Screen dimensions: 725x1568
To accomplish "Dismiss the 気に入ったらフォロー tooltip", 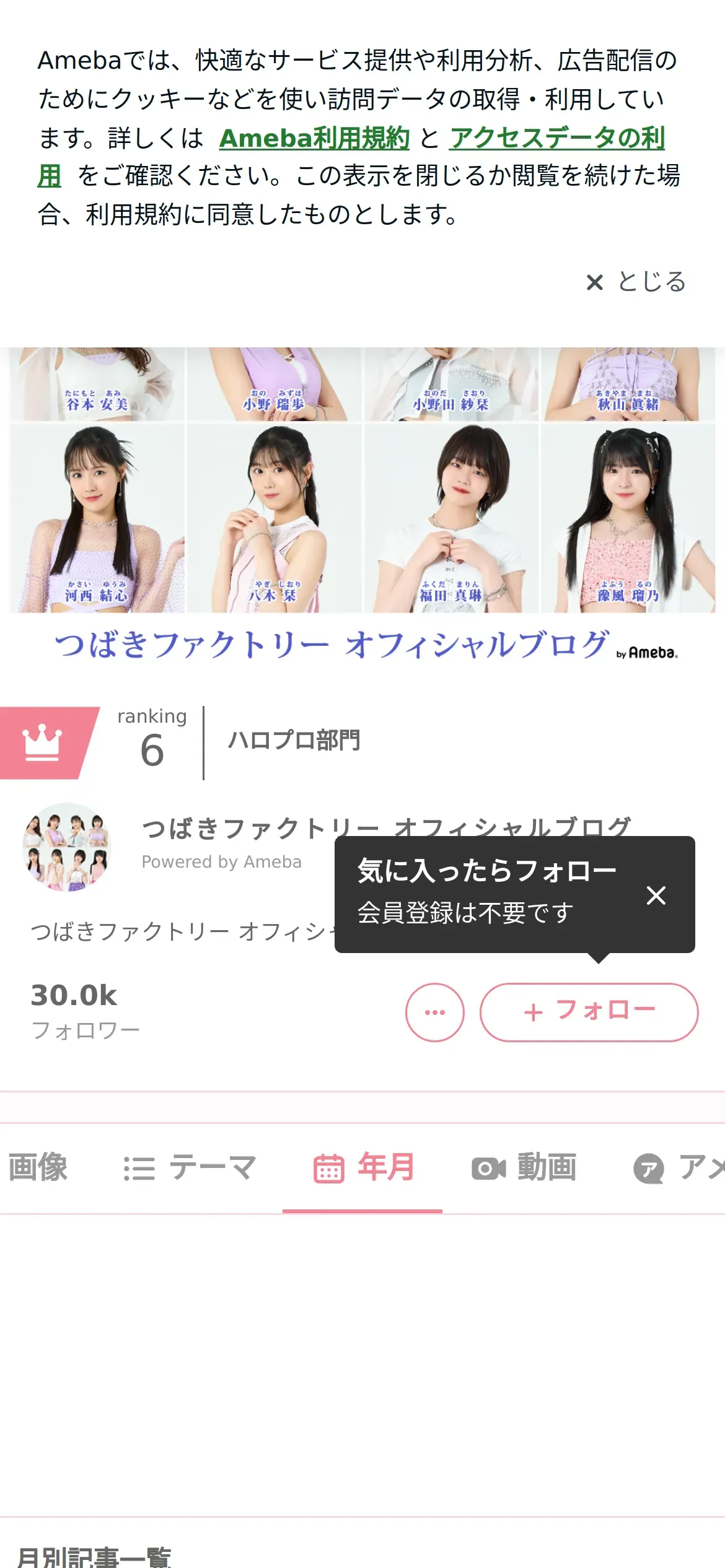I will [x=656, y=895].
